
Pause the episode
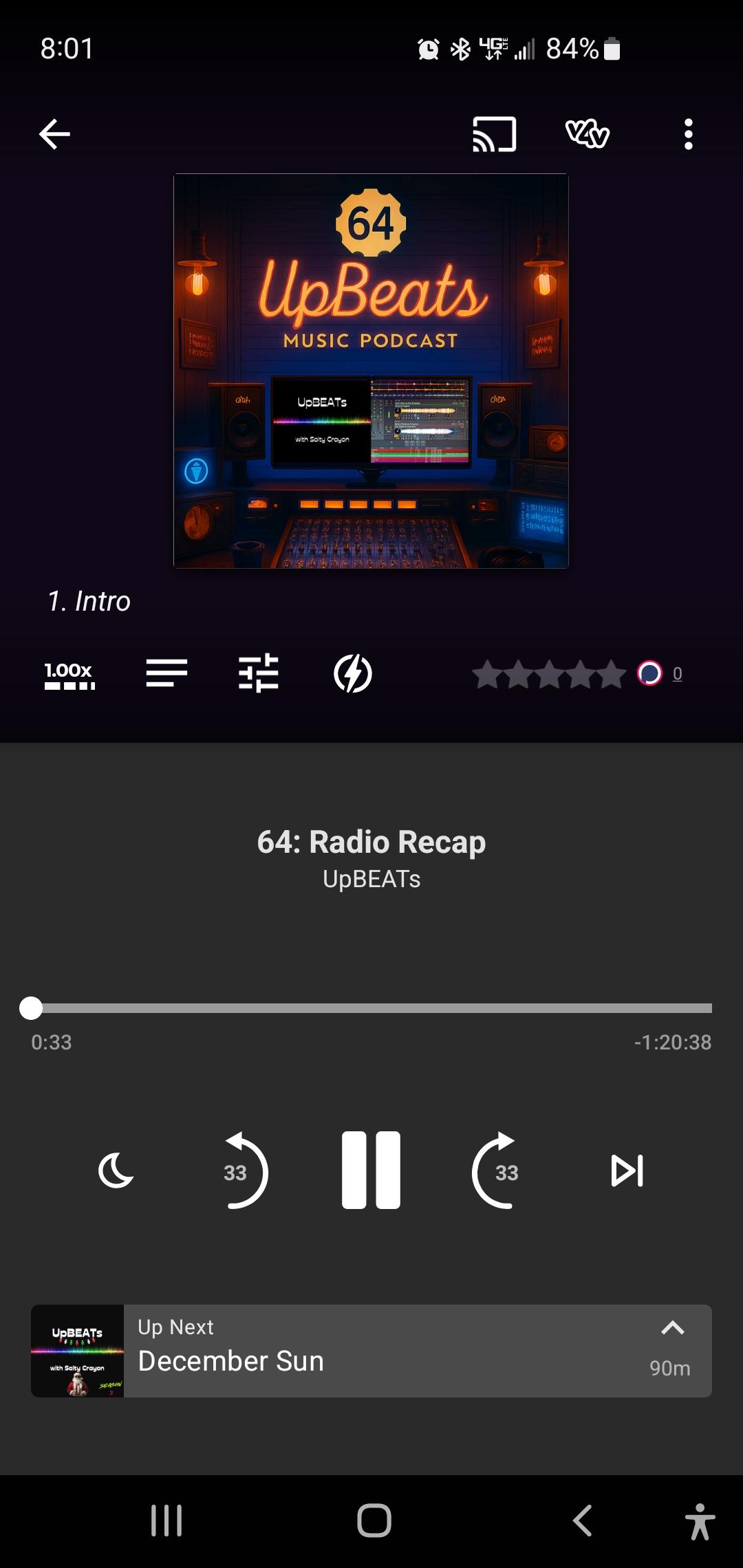(x=371, y=1170)
